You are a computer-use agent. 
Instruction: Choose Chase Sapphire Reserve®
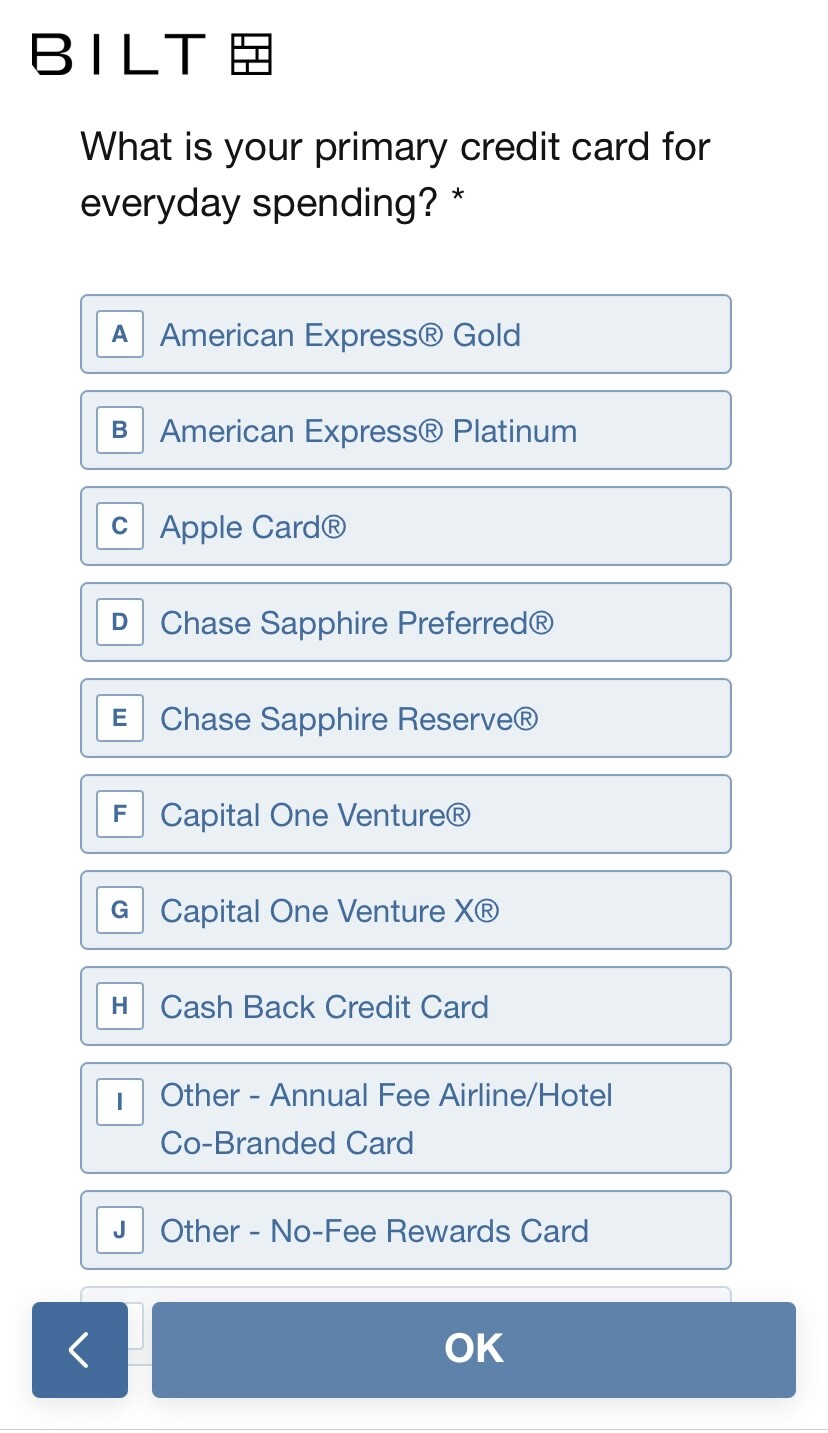click(405, 718)
